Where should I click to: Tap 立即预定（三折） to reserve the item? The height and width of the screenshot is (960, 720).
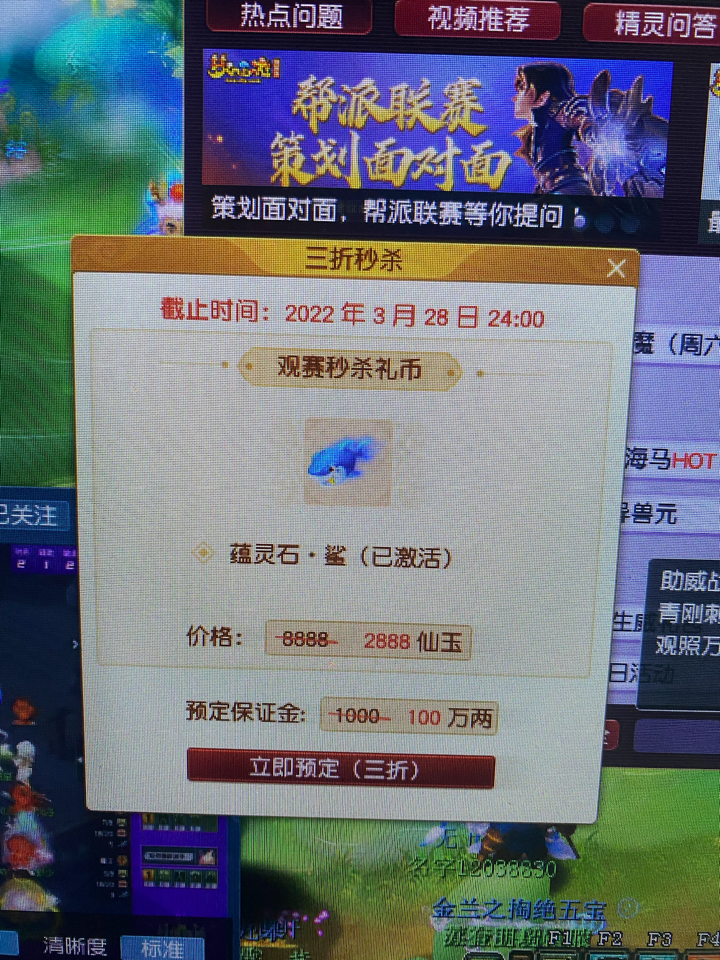(x=340, y=769)
